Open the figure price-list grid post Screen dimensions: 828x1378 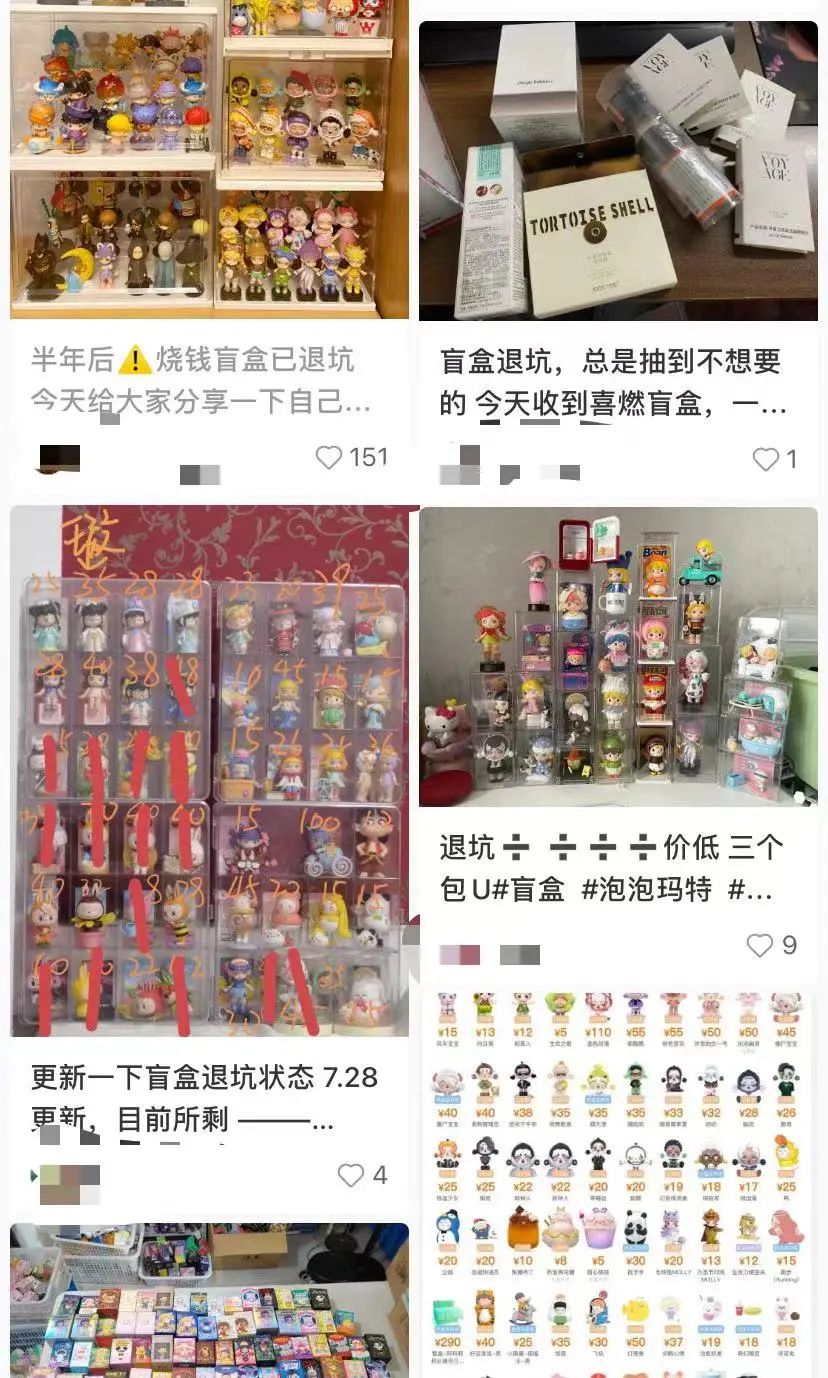(x=618, y=1180)
